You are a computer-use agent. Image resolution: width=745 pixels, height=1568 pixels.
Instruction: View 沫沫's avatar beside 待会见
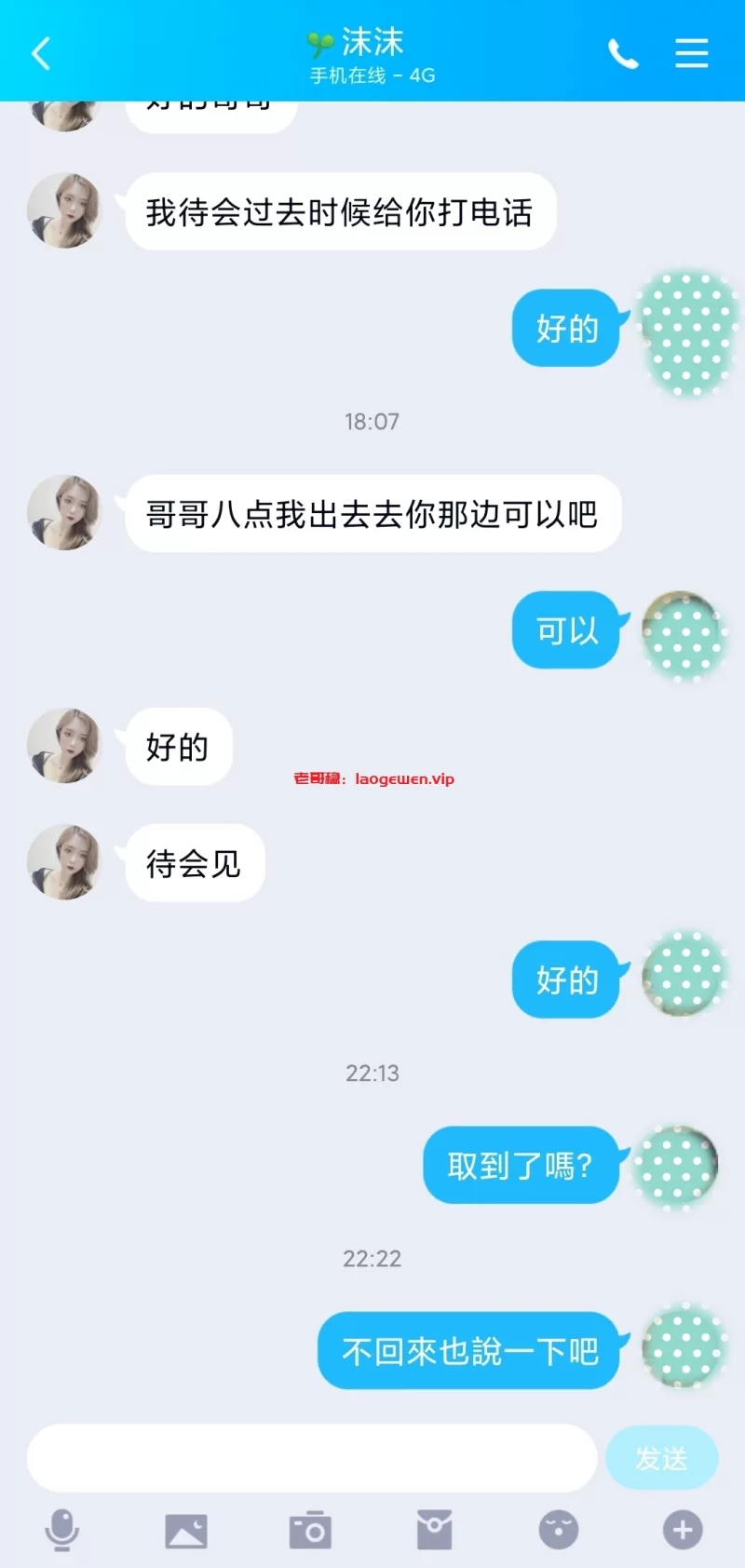tap(63, 862)
